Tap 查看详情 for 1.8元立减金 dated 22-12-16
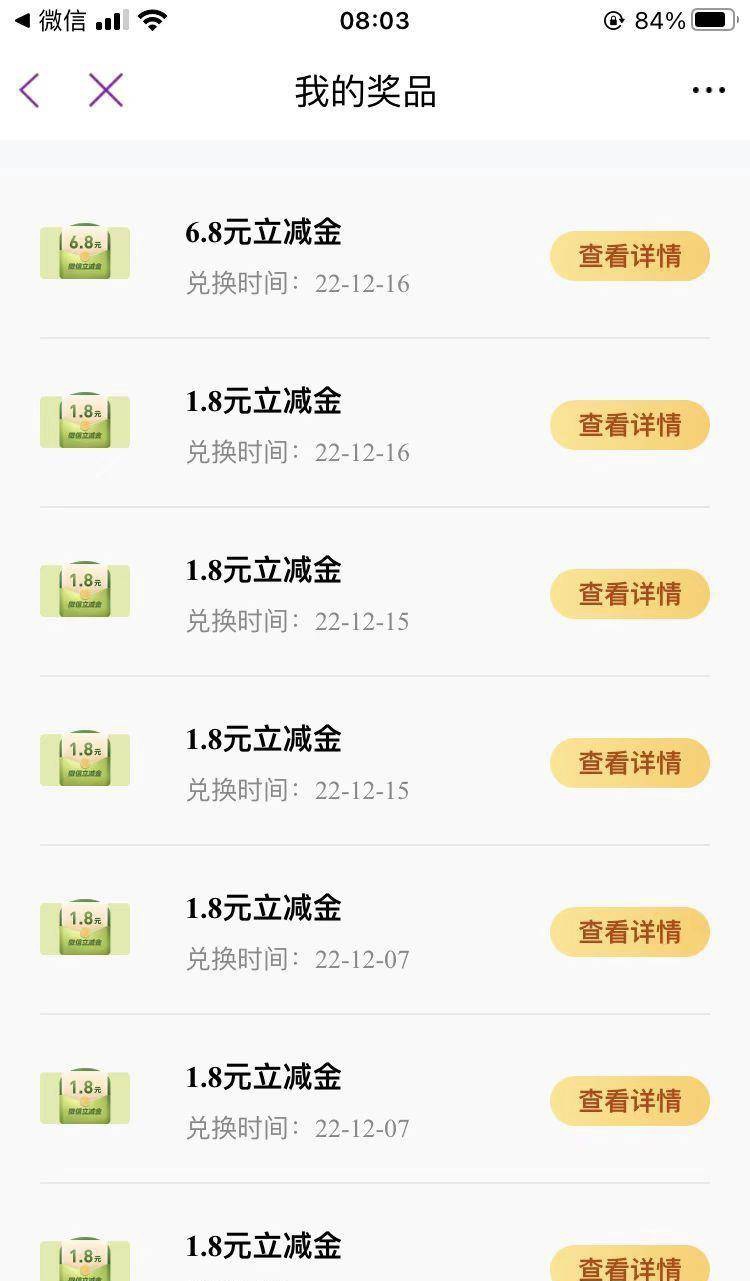Viewport: 750px width, 1281px height. pos(629,426)
